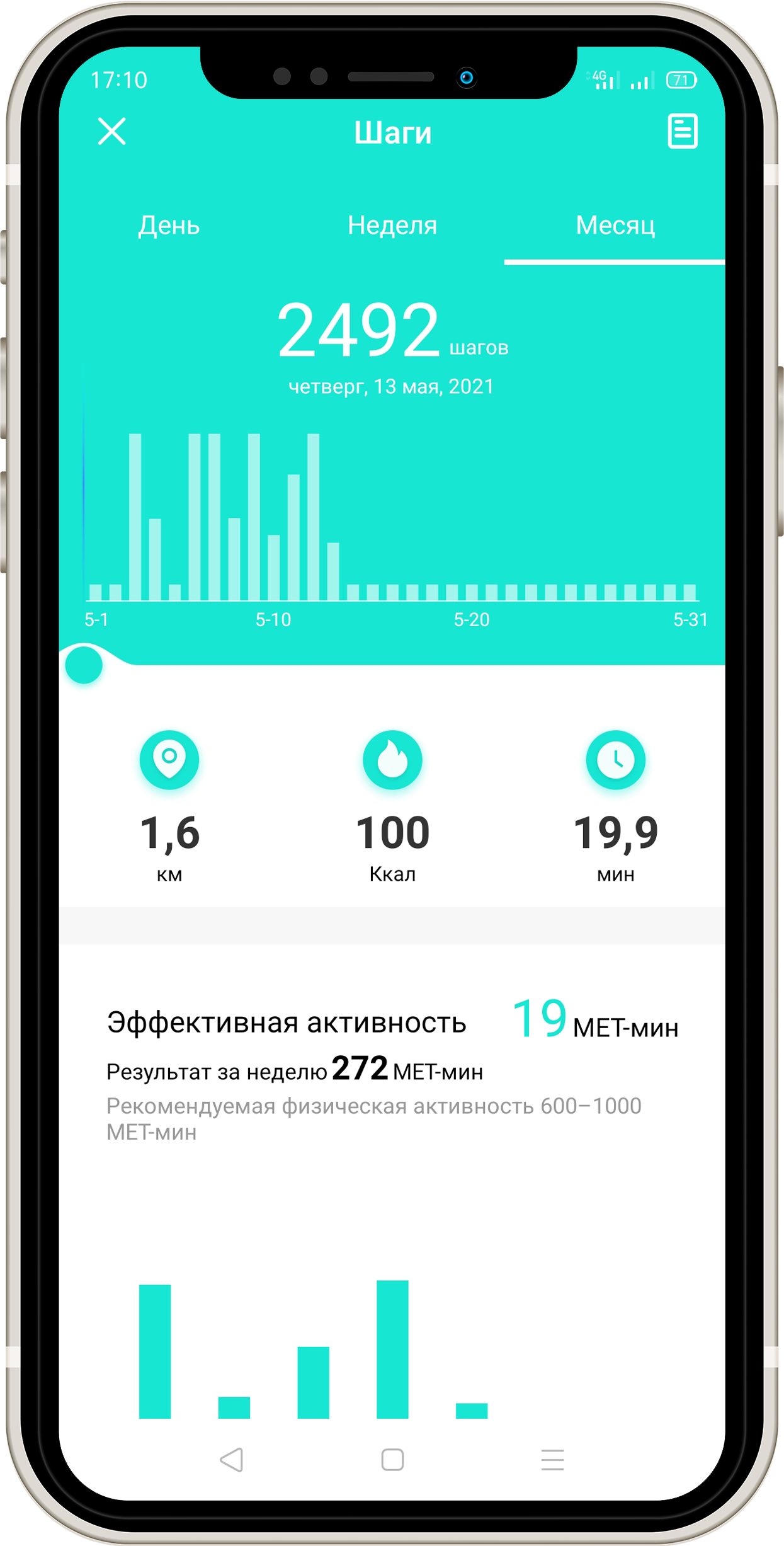Open the report icon in the header
This screenshot has width=784, height=1546.
click(682, 131)
